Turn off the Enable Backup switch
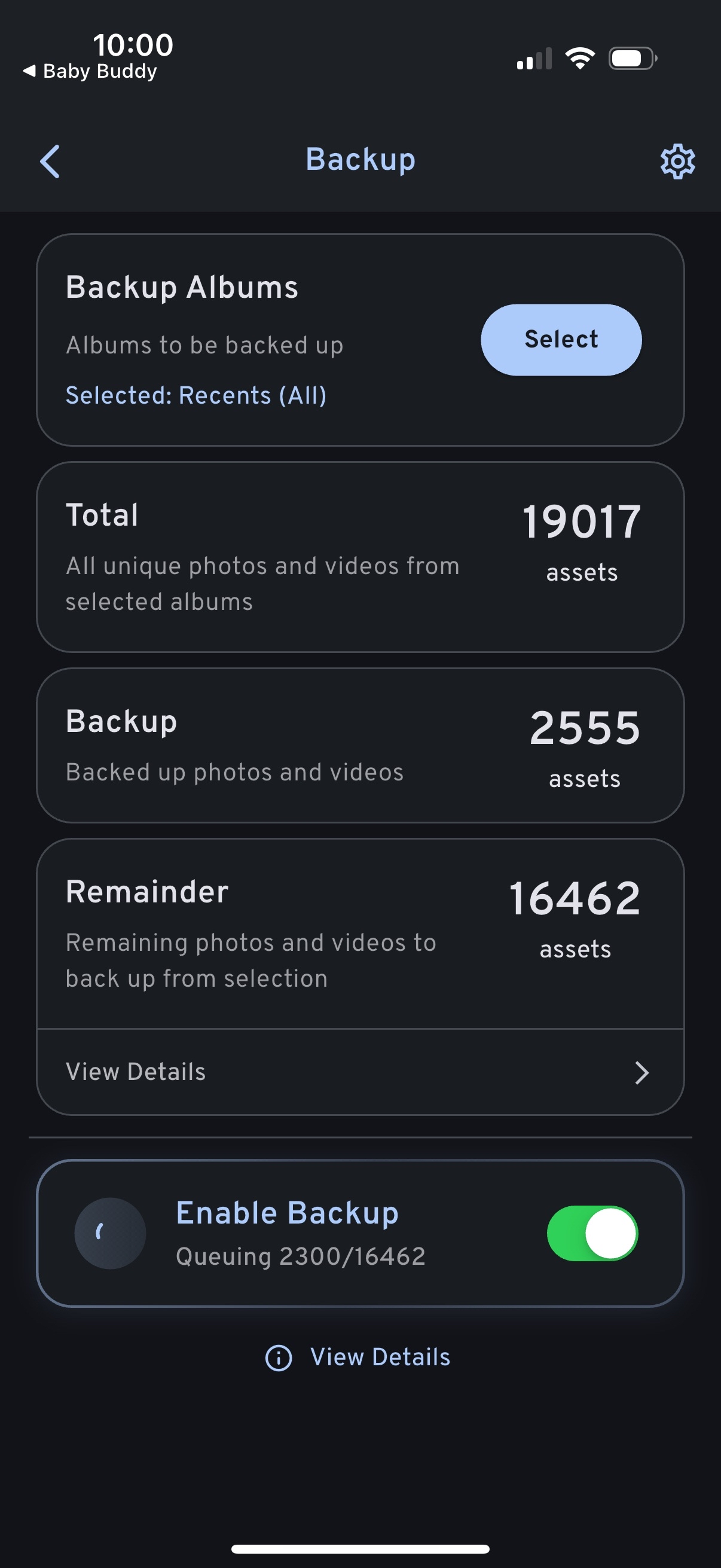 (592, 1233)
